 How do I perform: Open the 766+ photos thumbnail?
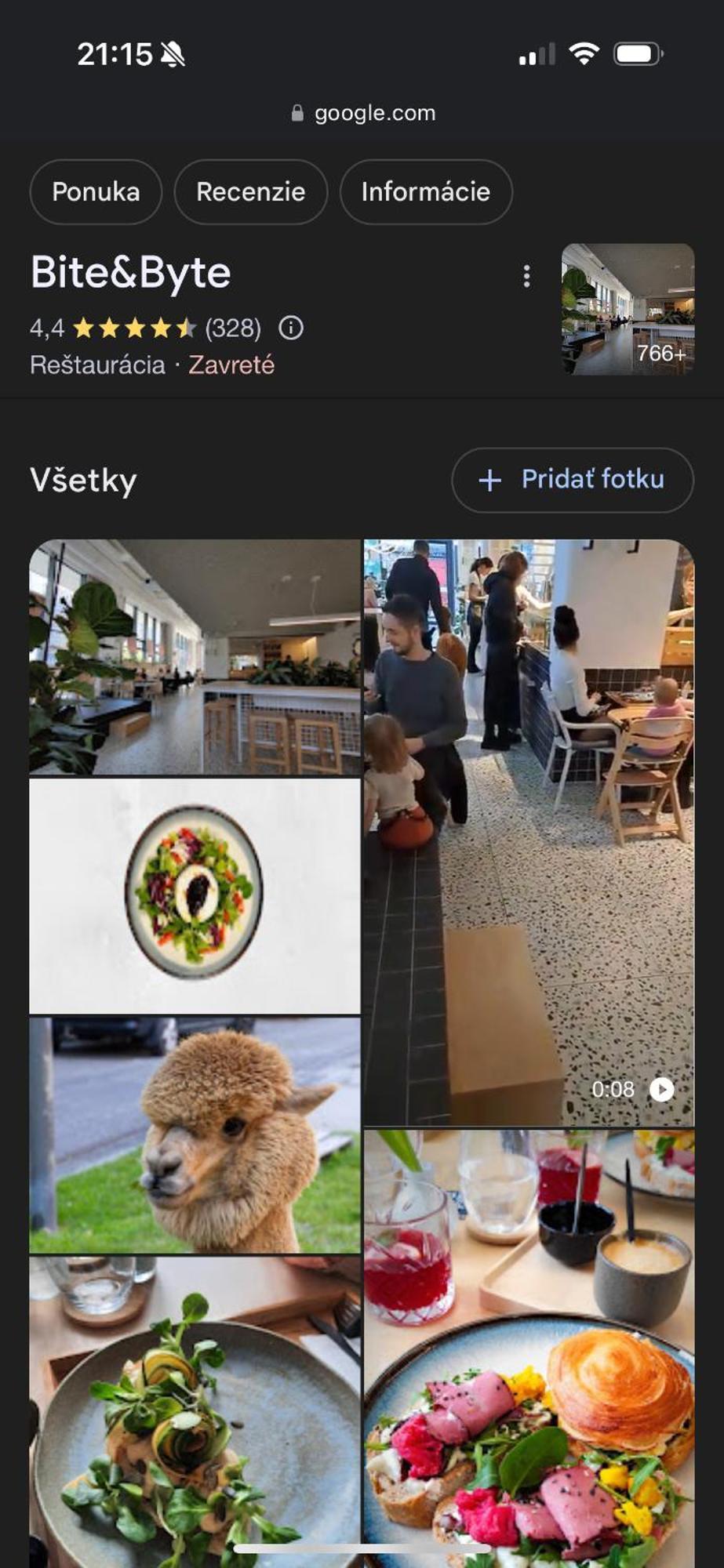[628, 309]
